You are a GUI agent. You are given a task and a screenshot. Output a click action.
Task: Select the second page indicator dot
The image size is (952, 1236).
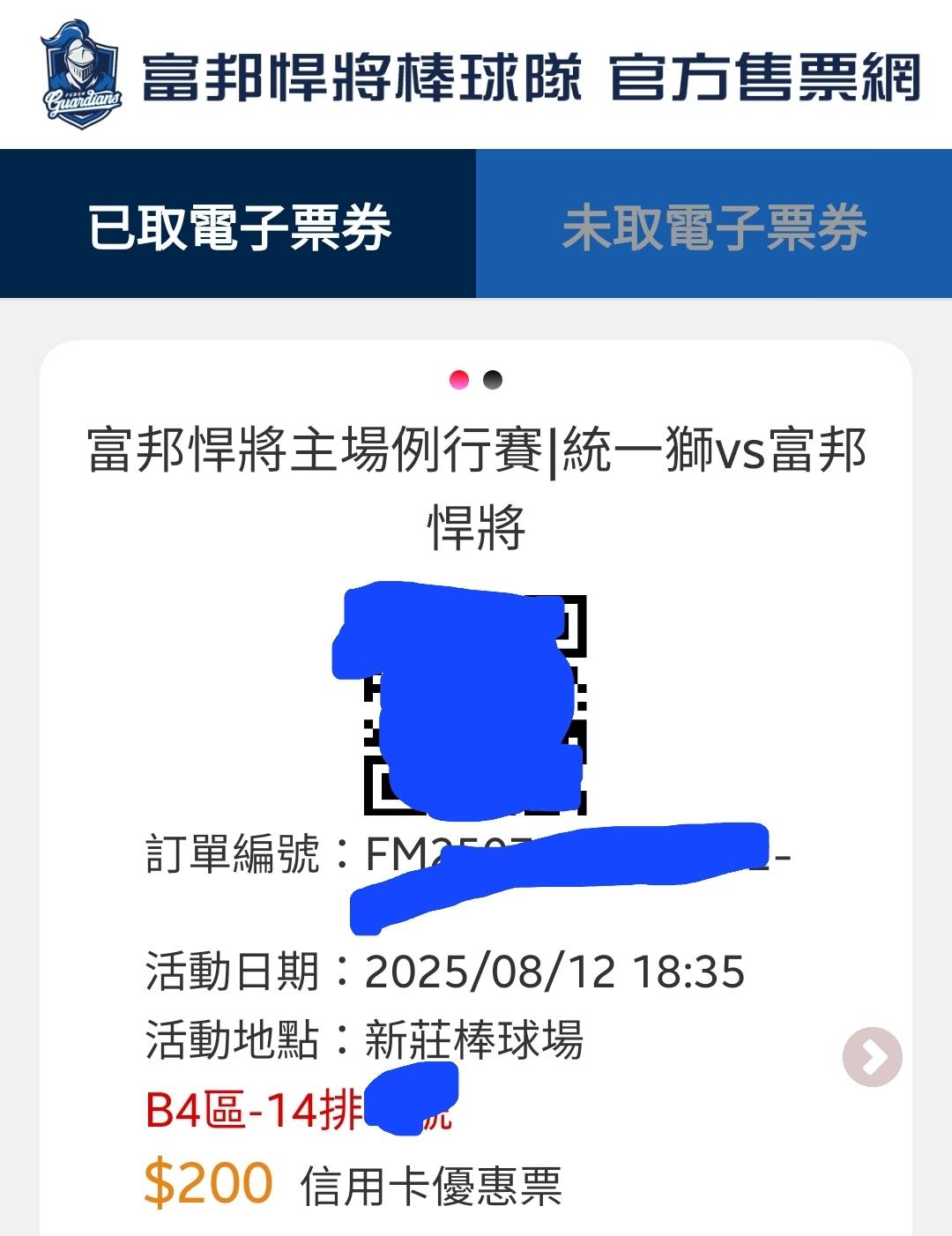tap(493, 380)
